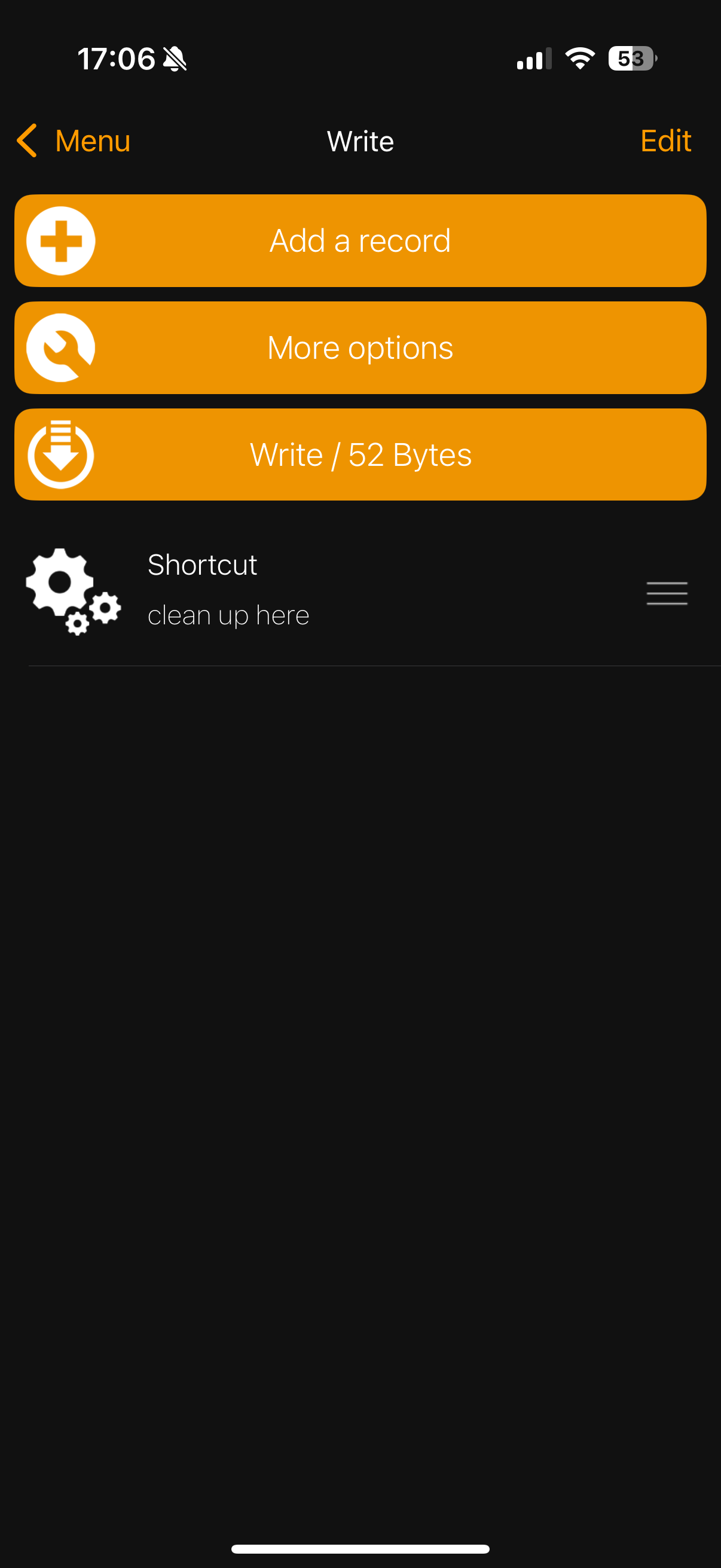The image size is (721, 1568).
Task: Tap Add a record
Action: click(360, 240)
